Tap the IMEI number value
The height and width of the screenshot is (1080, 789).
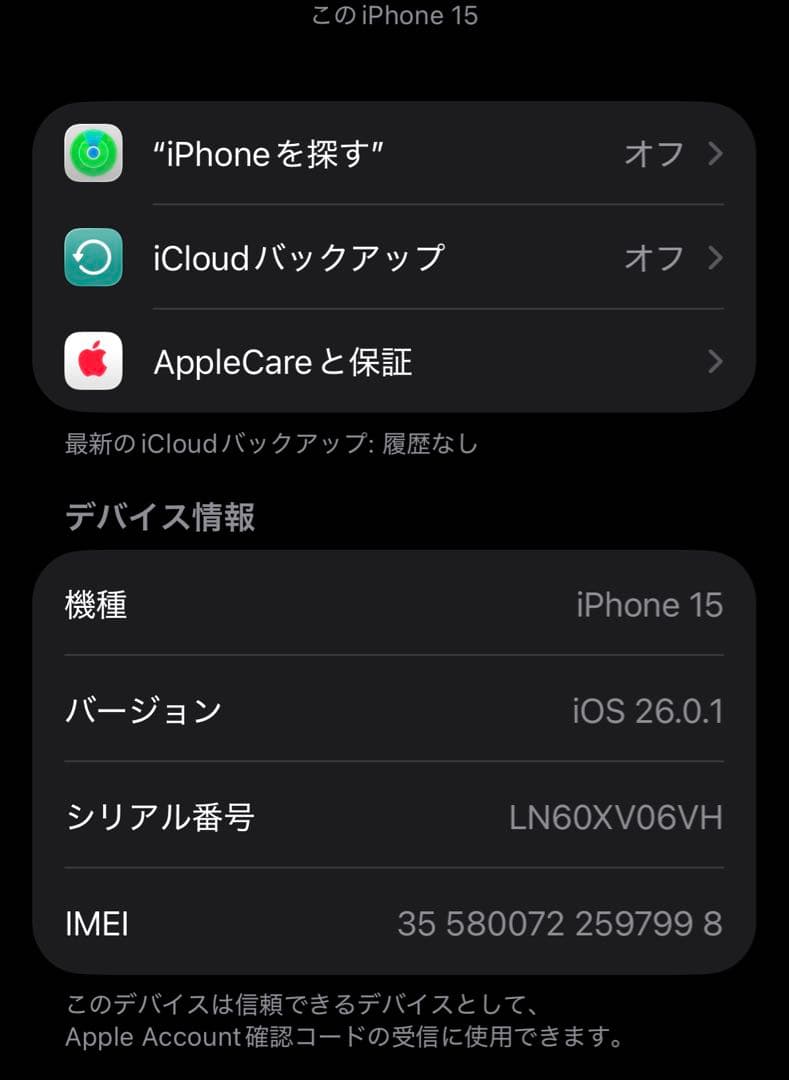pyautogui.click(x=558, y=923)
